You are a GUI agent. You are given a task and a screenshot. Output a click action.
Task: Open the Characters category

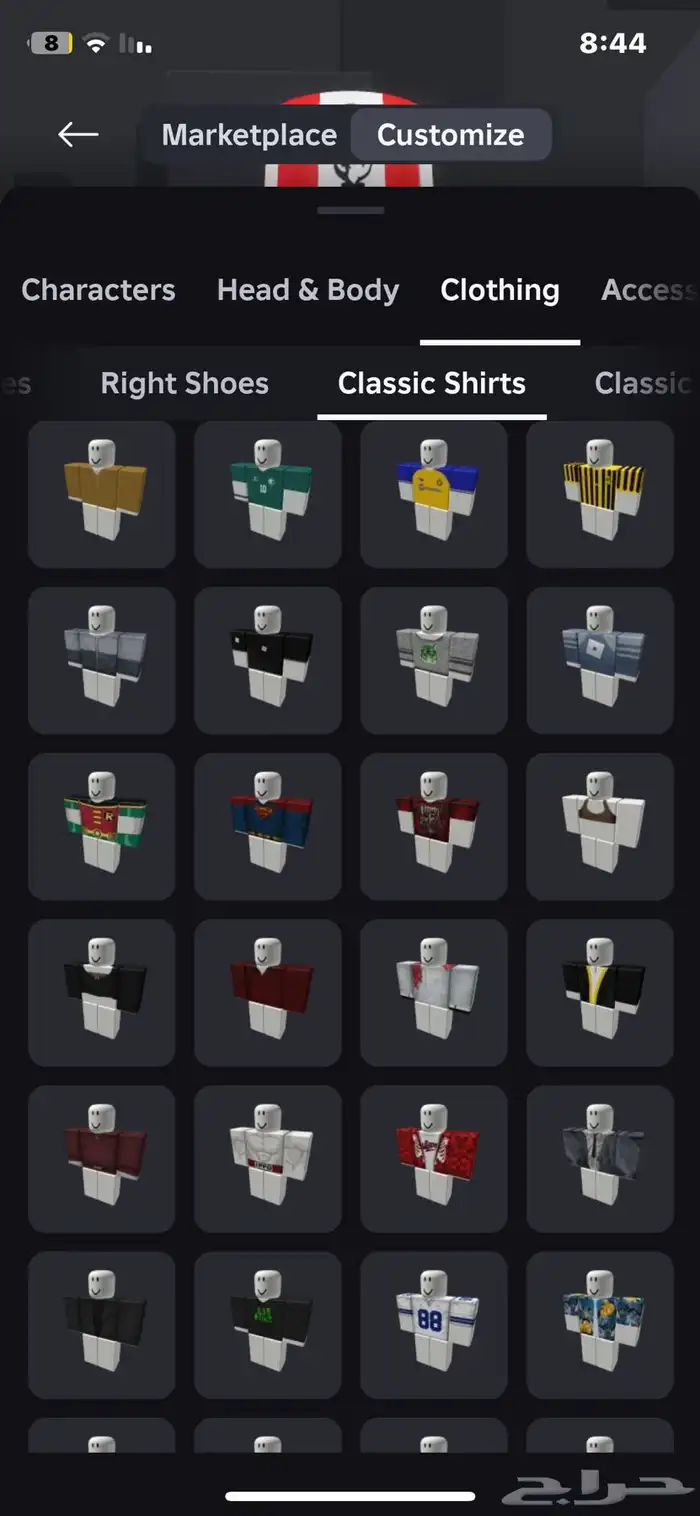pos(98,290)
